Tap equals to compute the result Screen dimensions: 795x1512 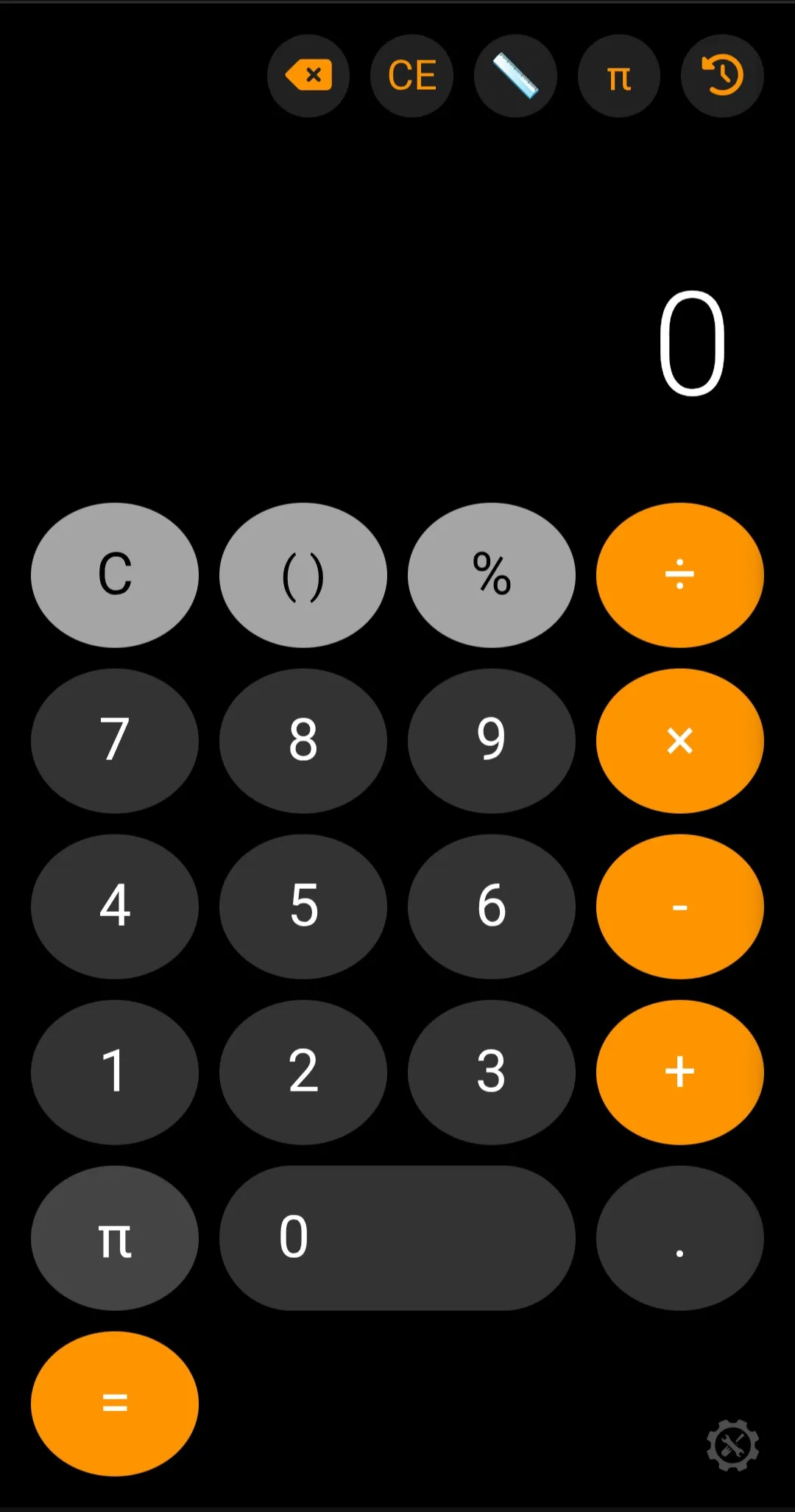click(115, 1404)
